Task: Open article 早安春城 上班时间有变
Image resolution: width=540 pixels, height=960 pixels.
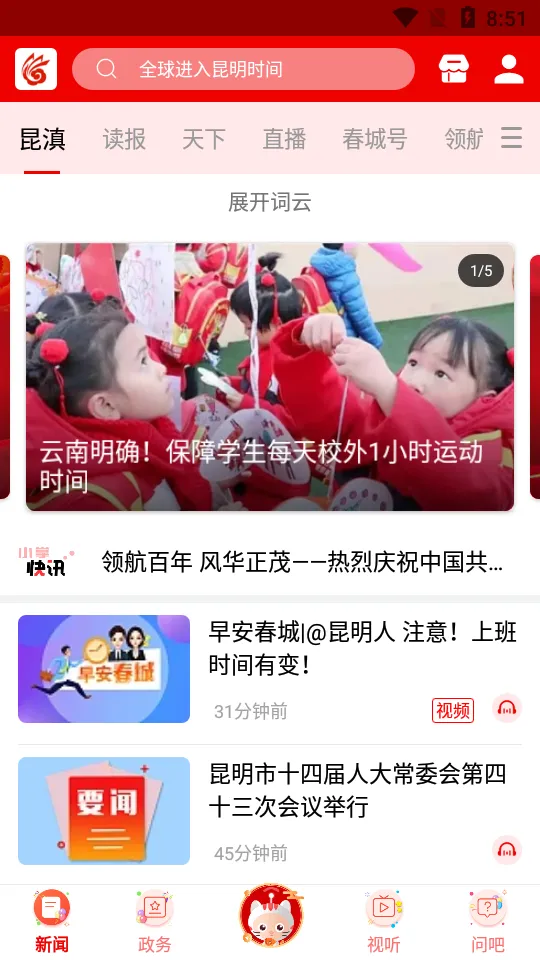Action: point(362,648)
